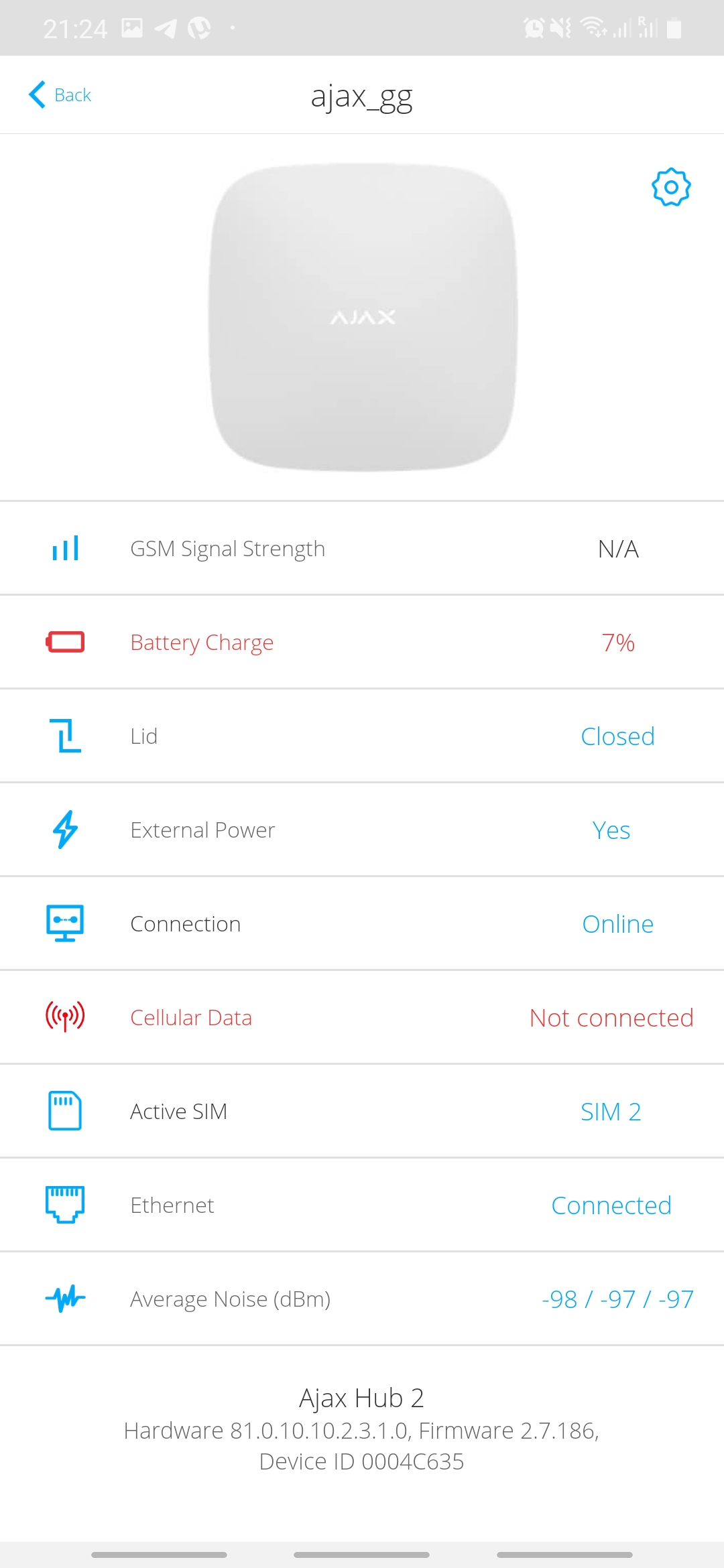
Task: Go back to the previous screen
Action: [x=60, y=95]
